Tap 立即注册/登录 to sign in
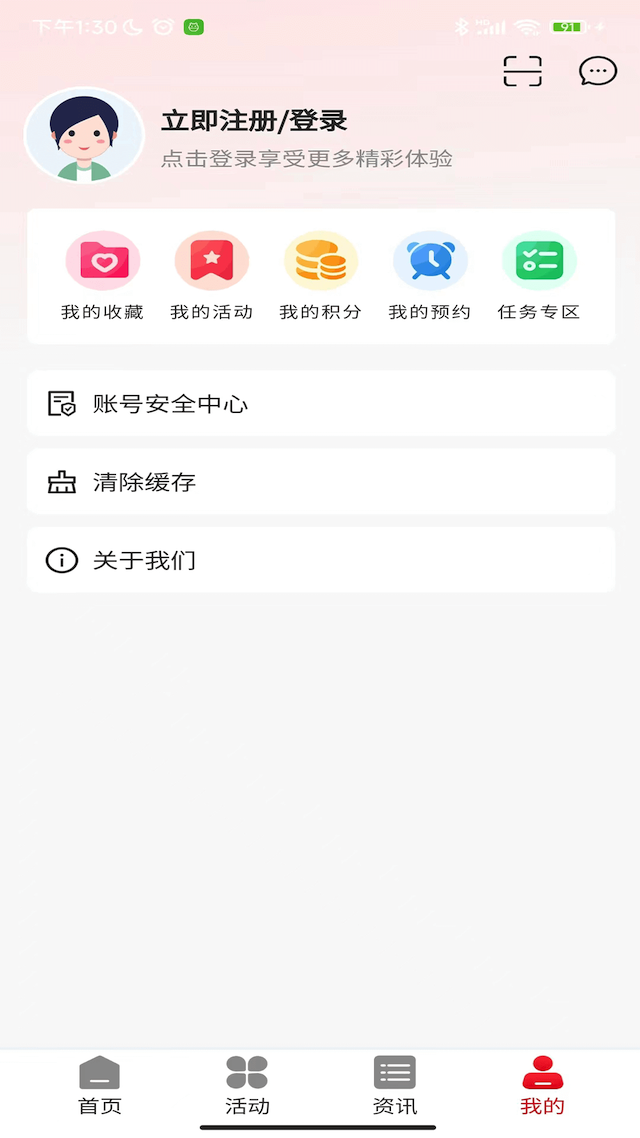The height and width of the screenshot is (1138, 640). coord(254,121)
